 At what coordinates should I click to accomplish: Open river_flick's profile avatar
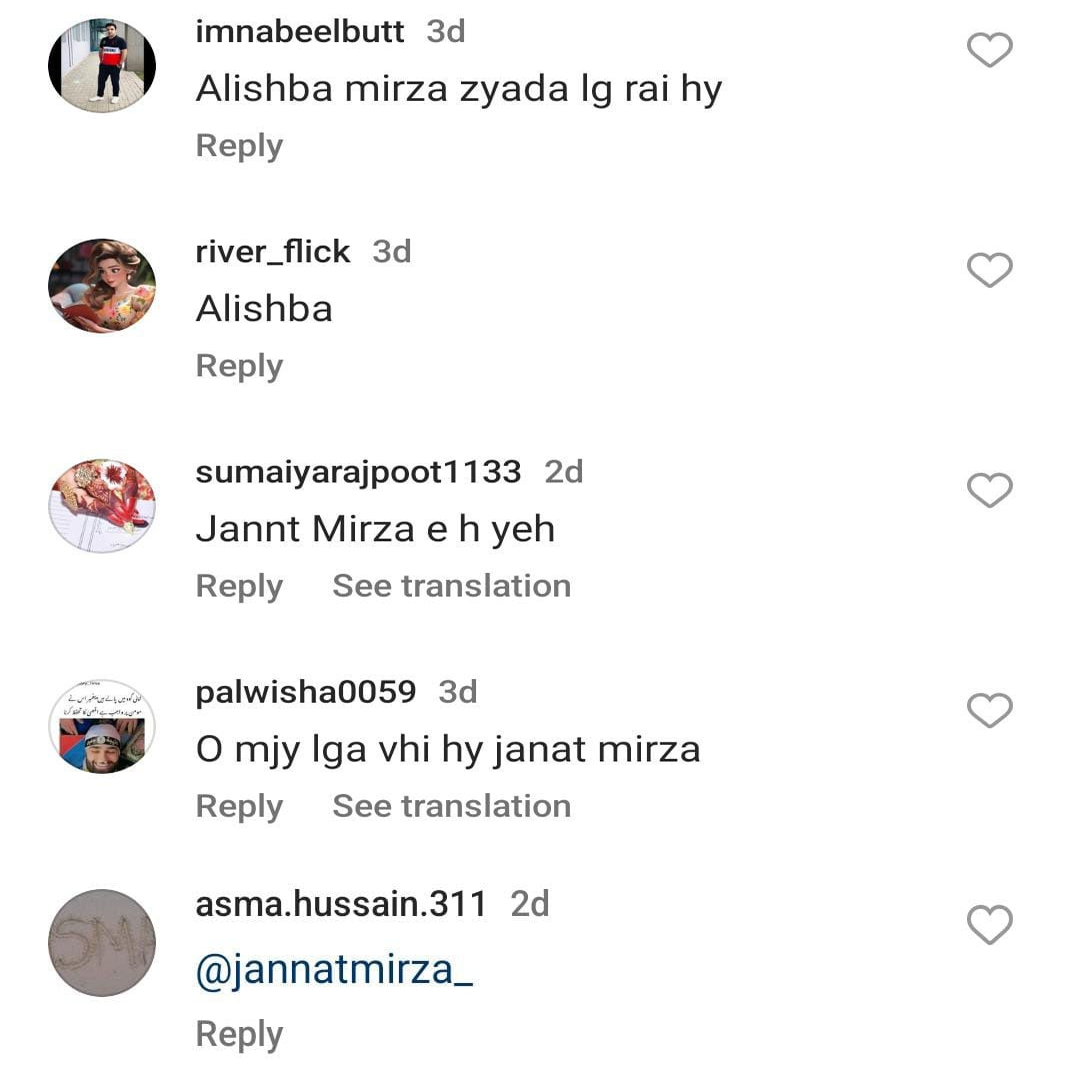point(102,286)
